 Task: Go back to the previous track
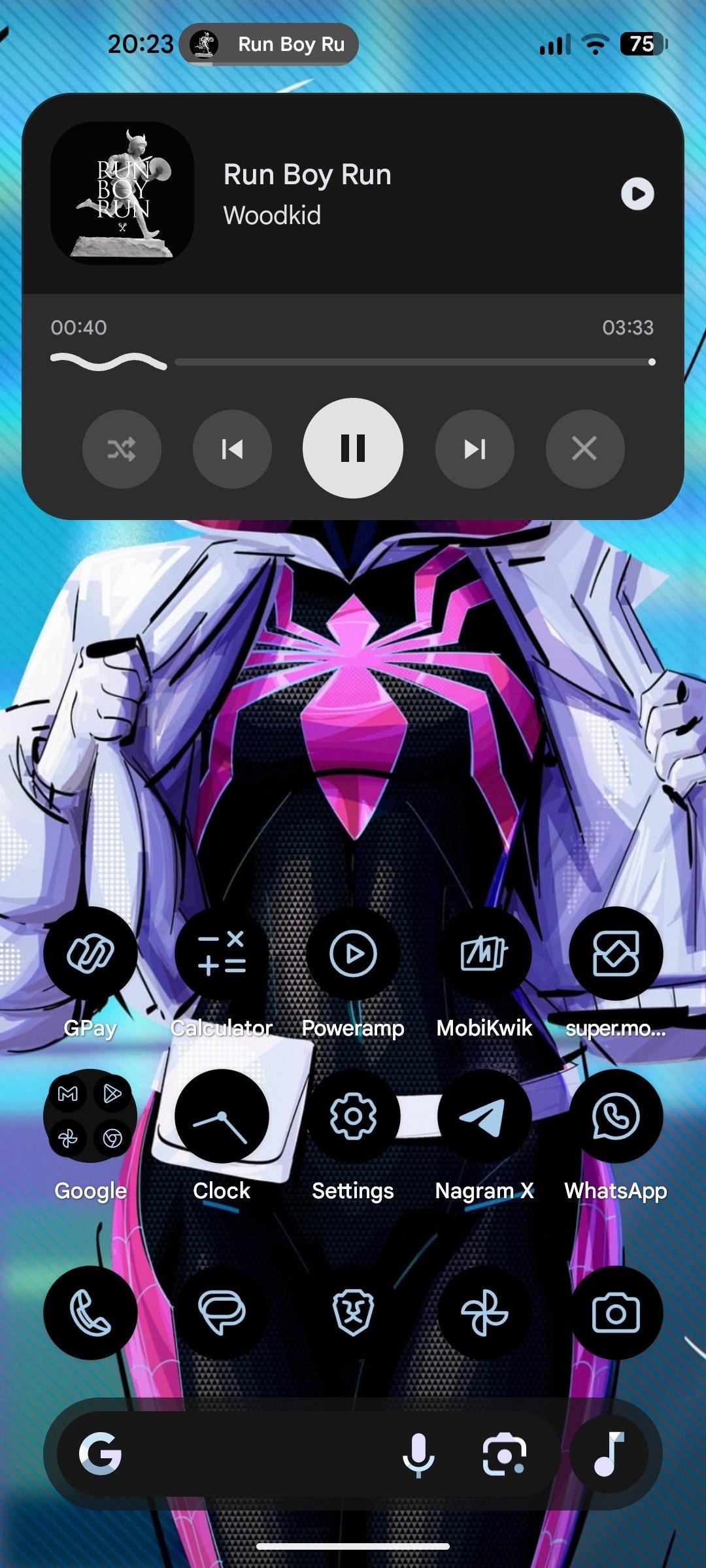click(x=232, y=449)
